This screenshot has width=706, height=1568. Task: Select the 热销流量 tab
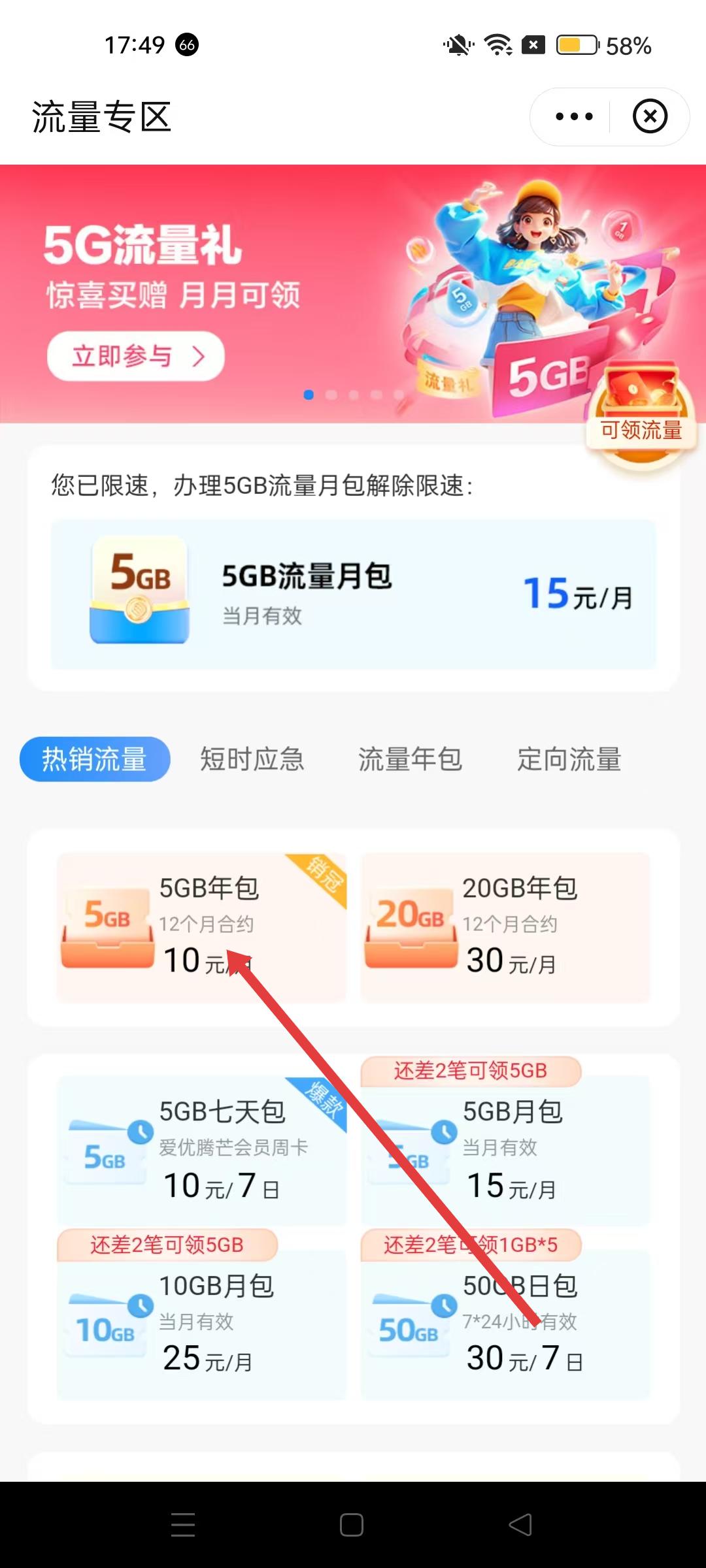coord(95,759)
